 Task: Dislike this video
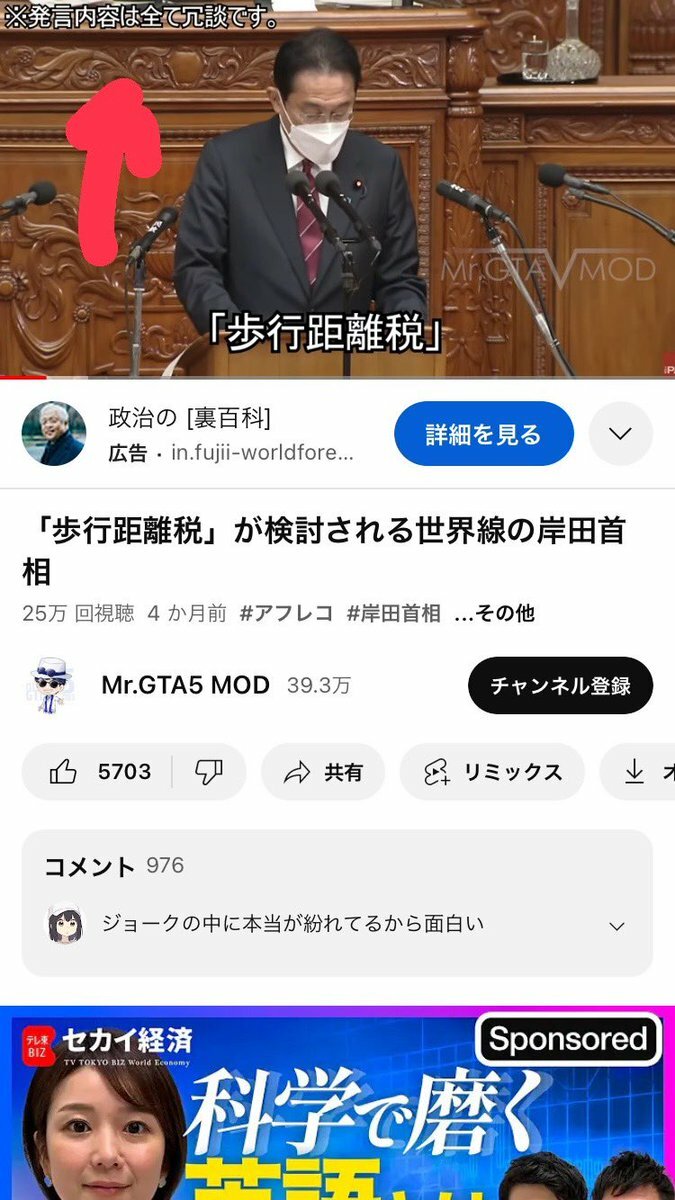208,772
